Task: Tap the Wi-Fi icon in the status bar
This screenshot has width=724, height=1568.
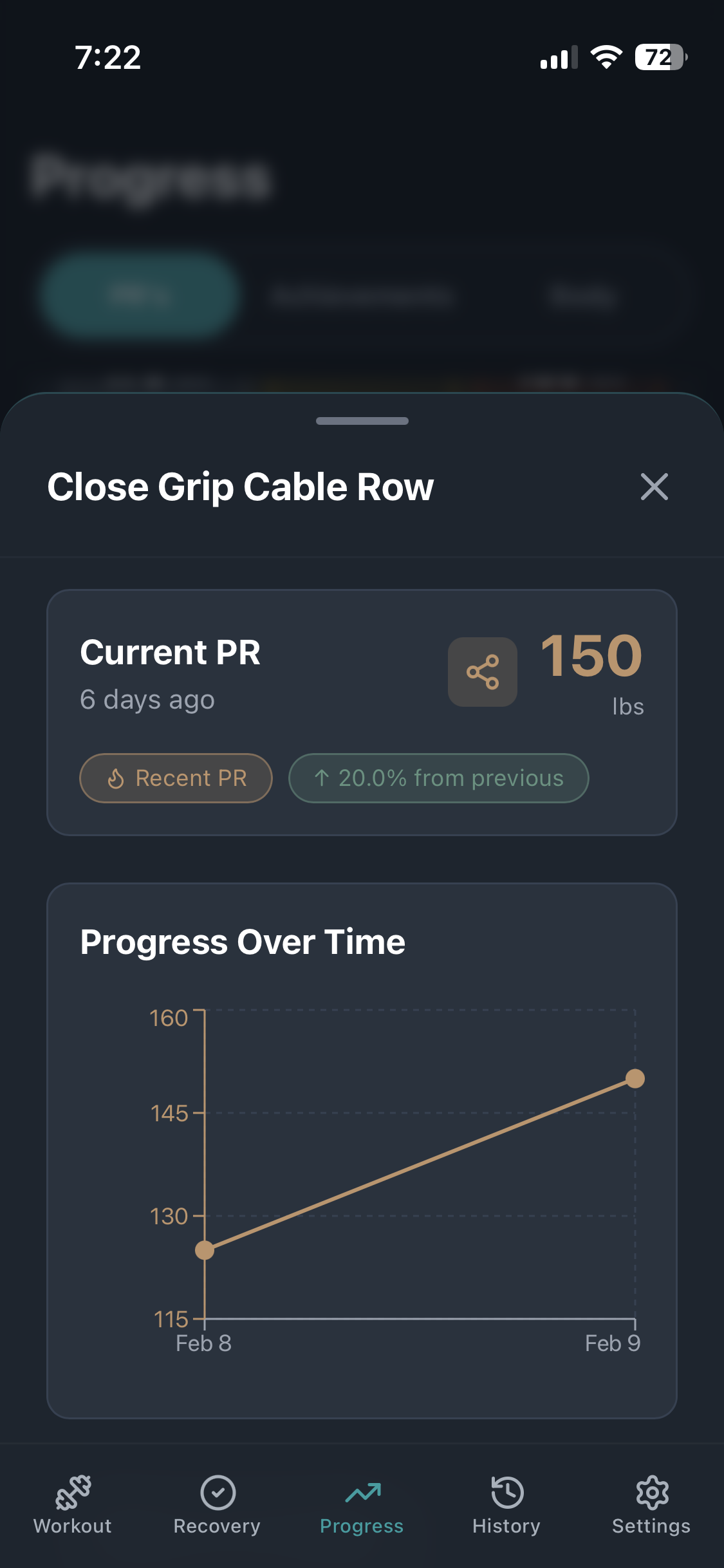Action: click(x=606, y=58)
